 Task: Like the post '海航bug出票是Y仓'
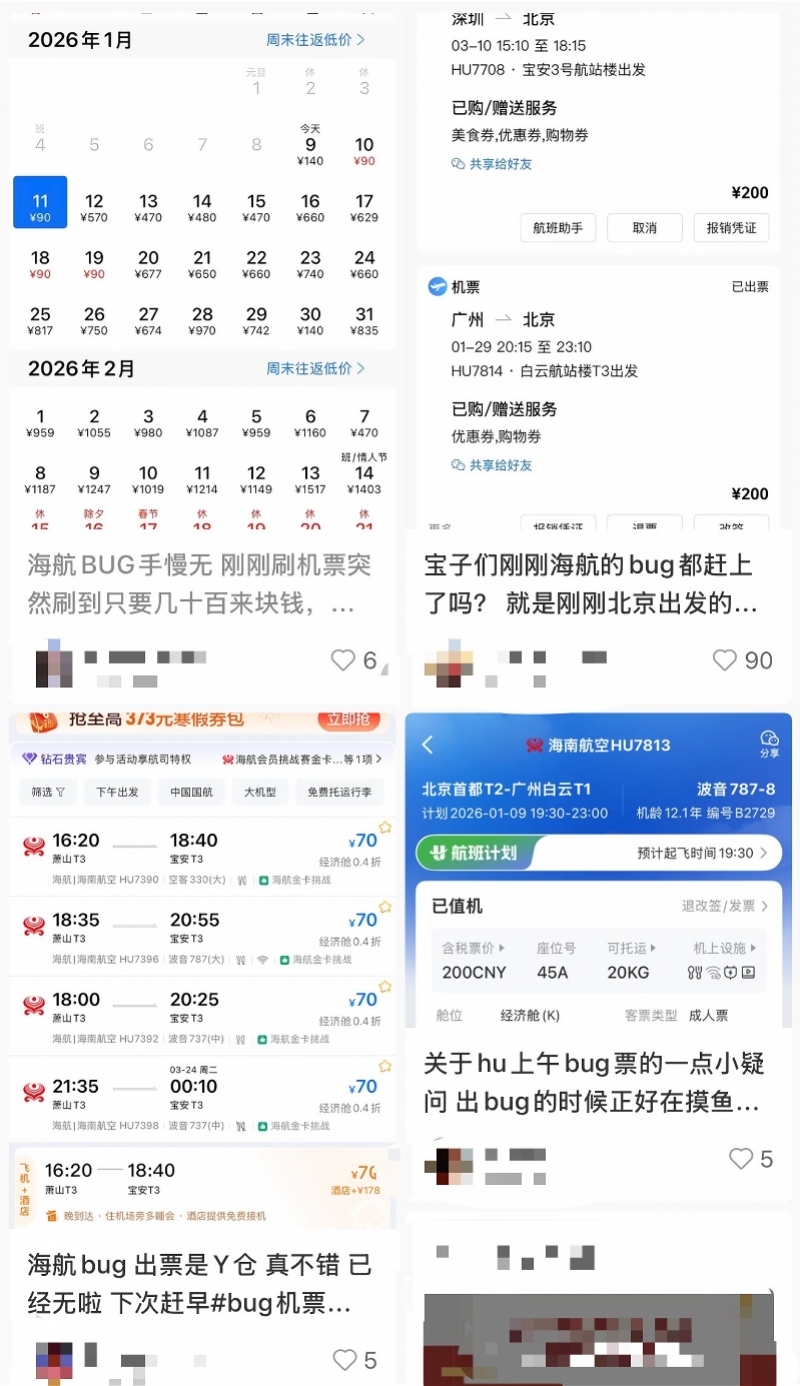[344, 1360]
